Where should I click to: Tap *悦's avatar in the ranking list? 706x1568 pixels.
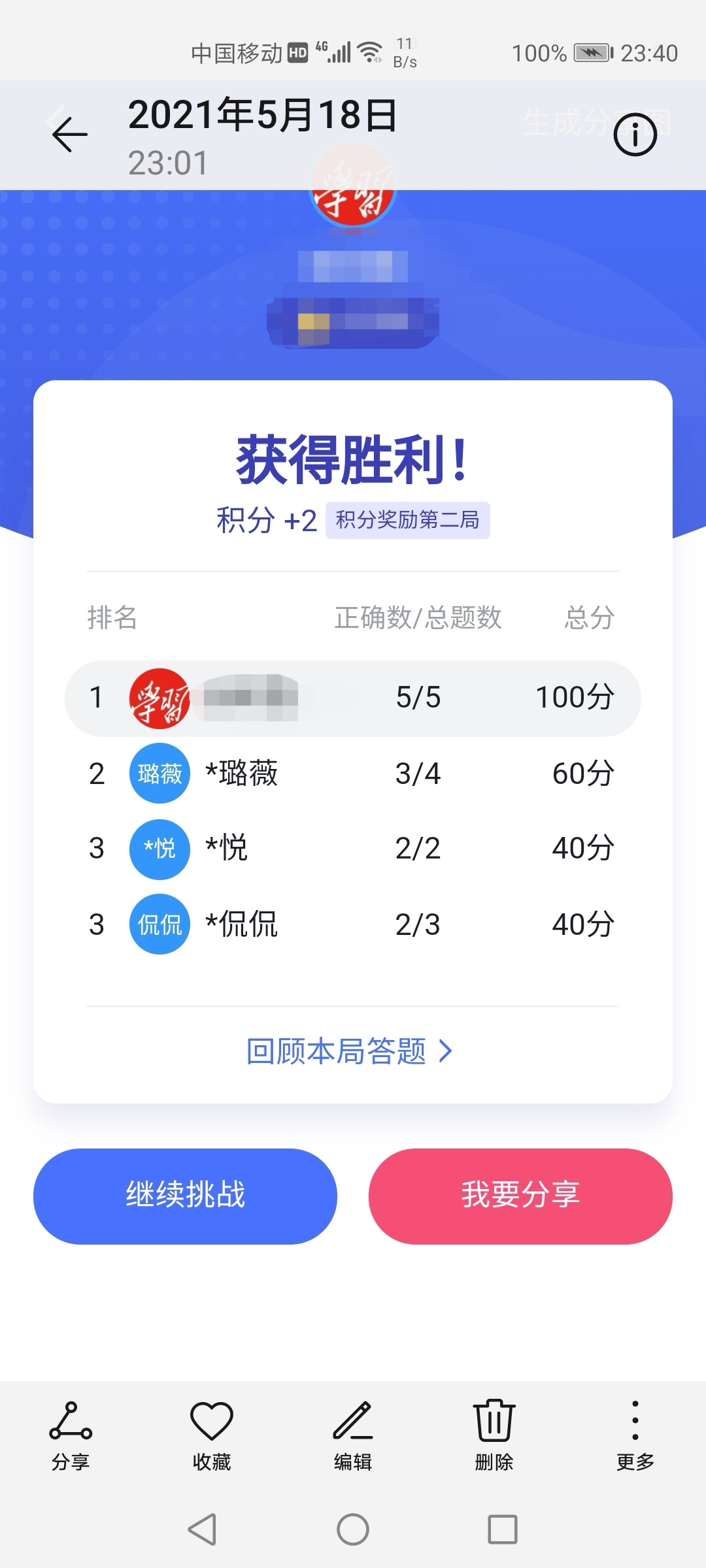click(160, 849)
